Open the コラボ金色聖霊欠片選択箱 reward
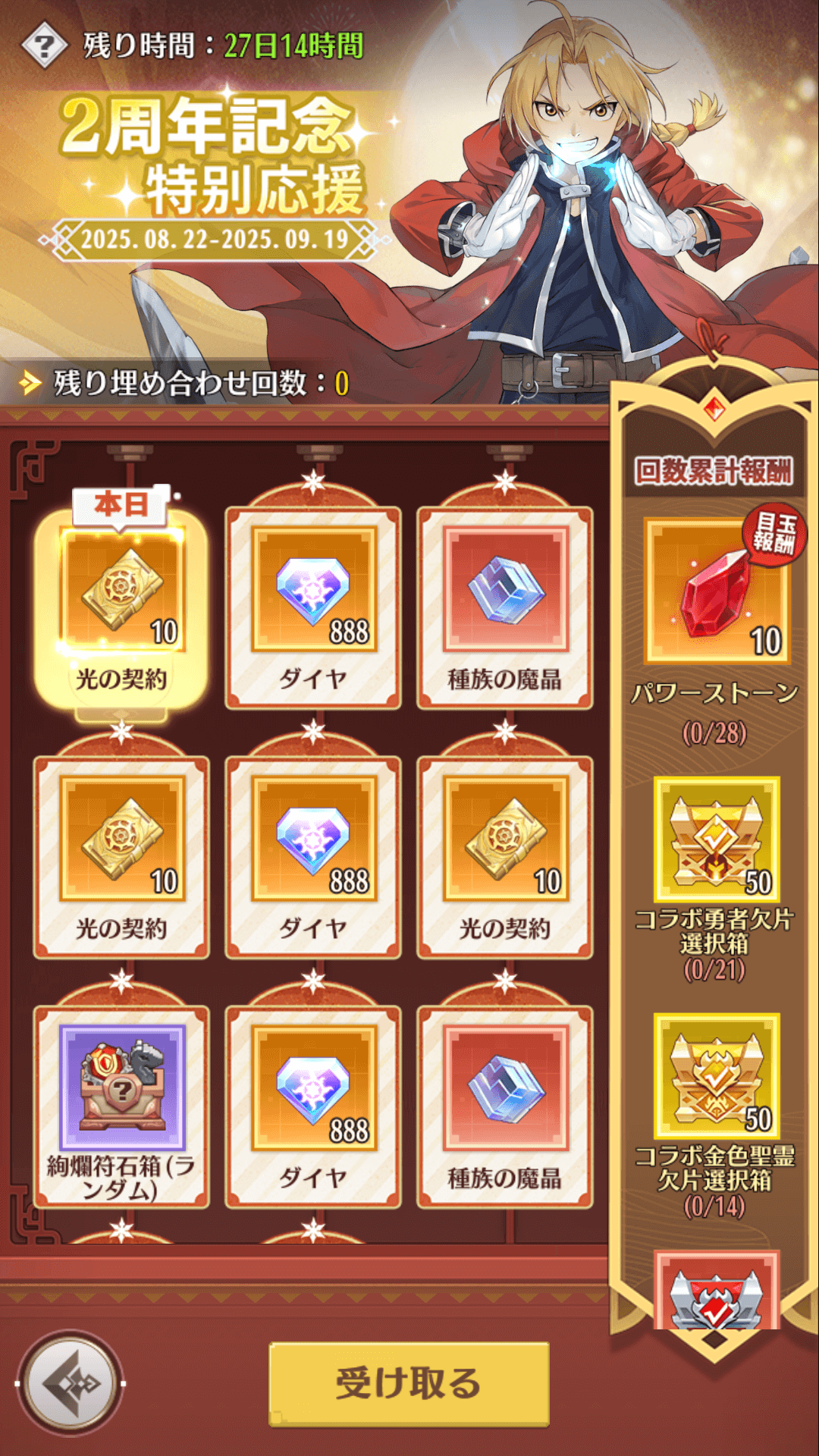This screenshot has height=1456, width=819. pos(717,1075)
